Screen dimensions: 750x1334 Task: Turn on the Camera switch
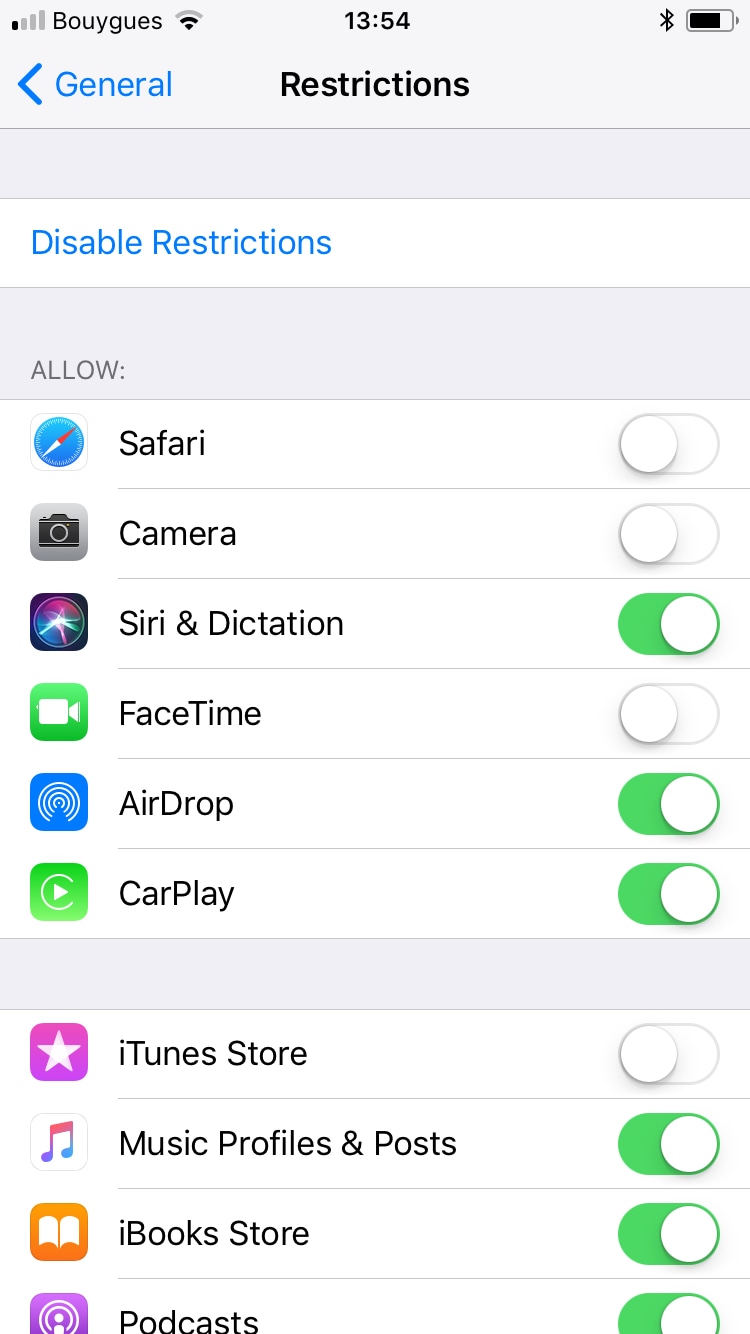click(x=668, y=533)
